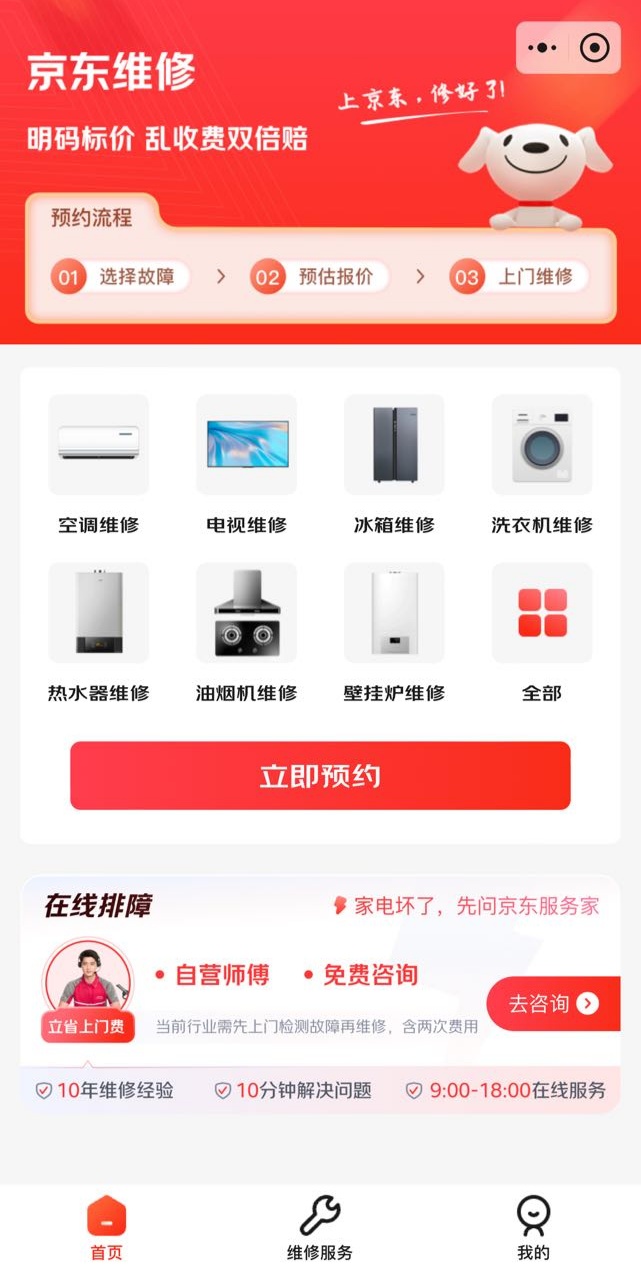Switch to the 维修服务 tab
The image size is (641, 1283).
320,1229
